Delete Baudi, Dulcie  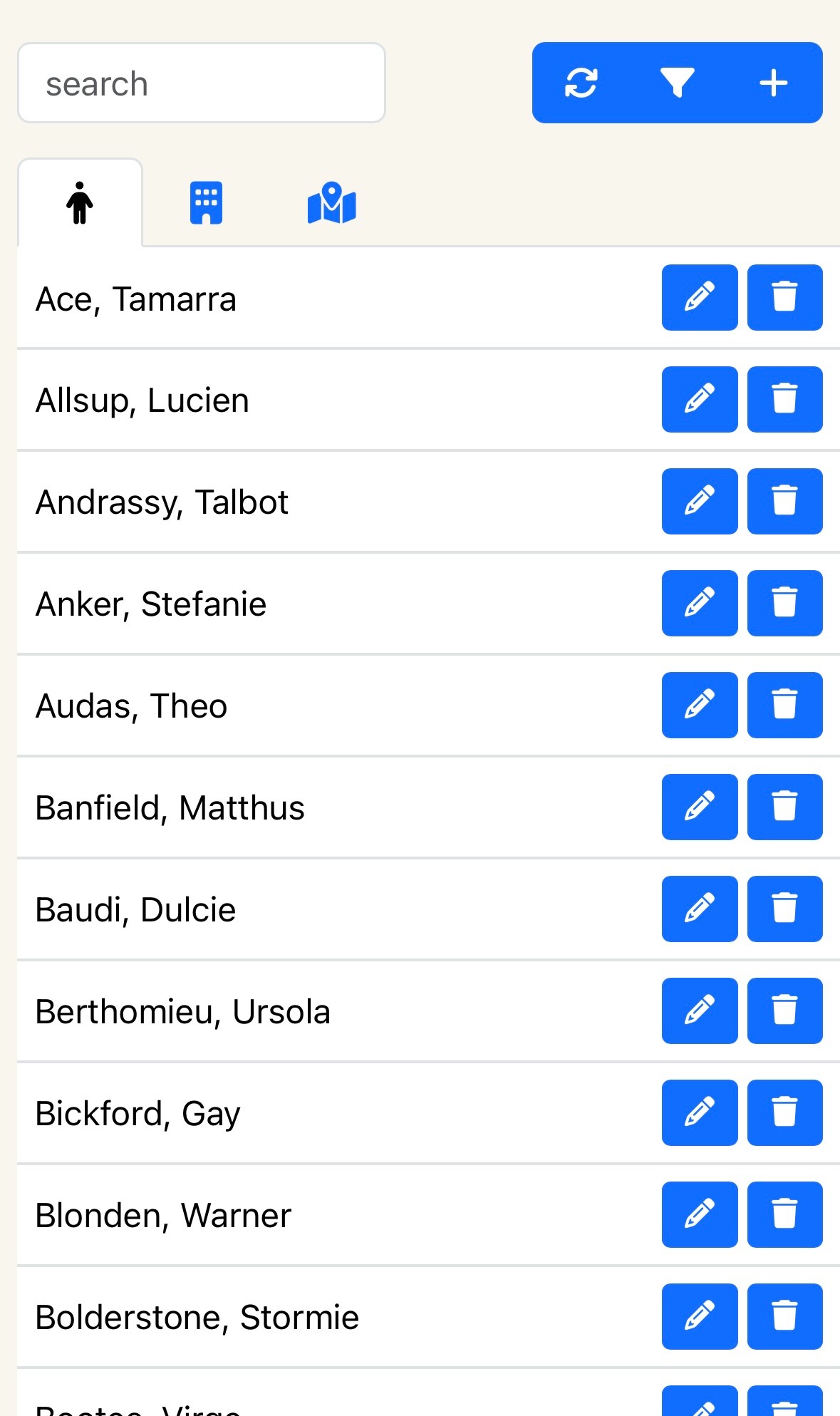(x=784, y=909)
